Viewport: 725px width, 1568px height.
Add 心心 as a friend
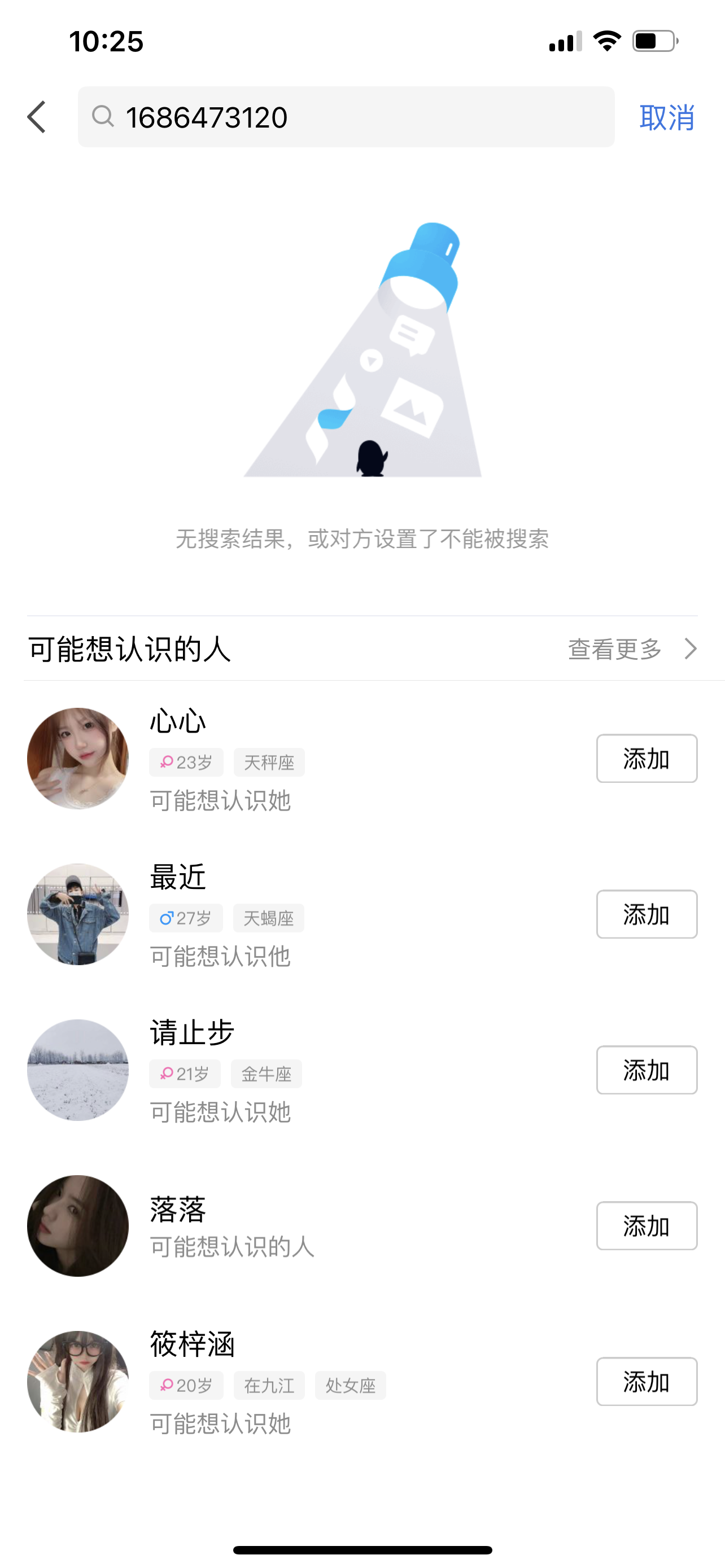[646, 759]
